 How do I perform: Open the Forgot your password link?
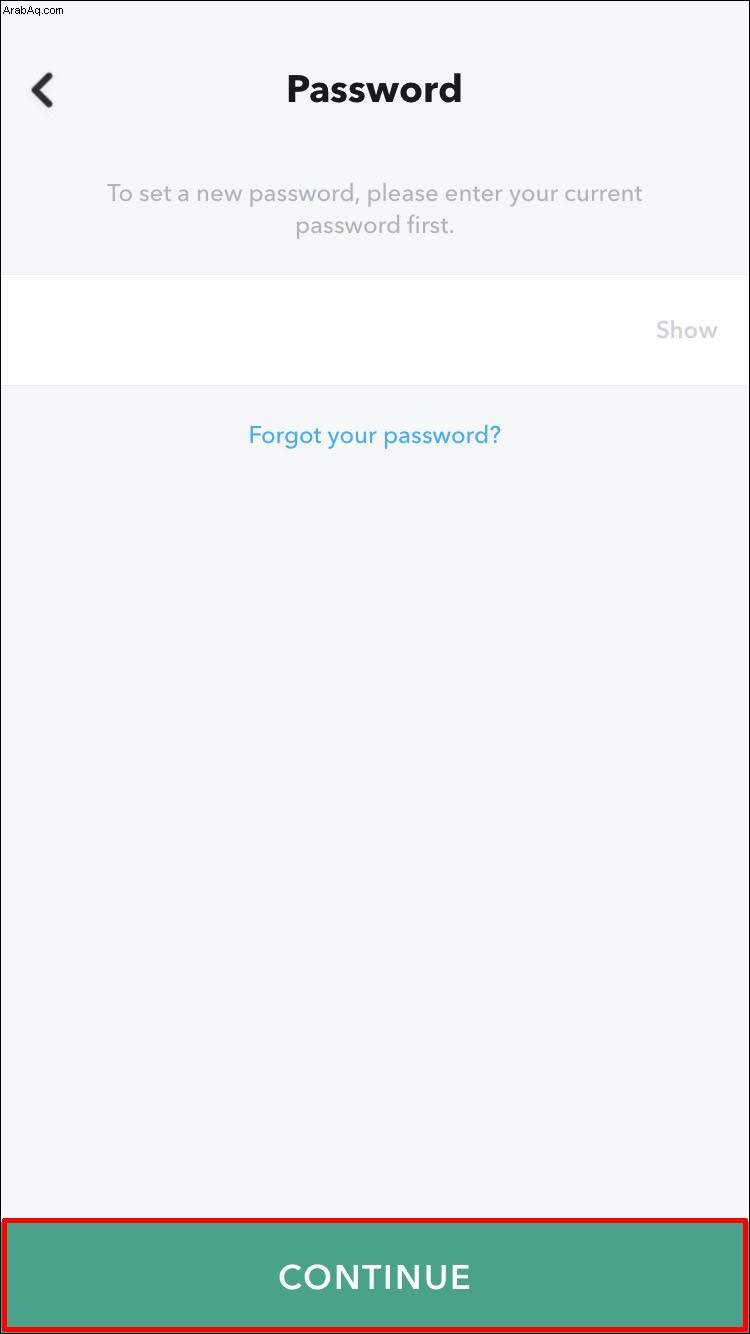[x=374, y=435]
